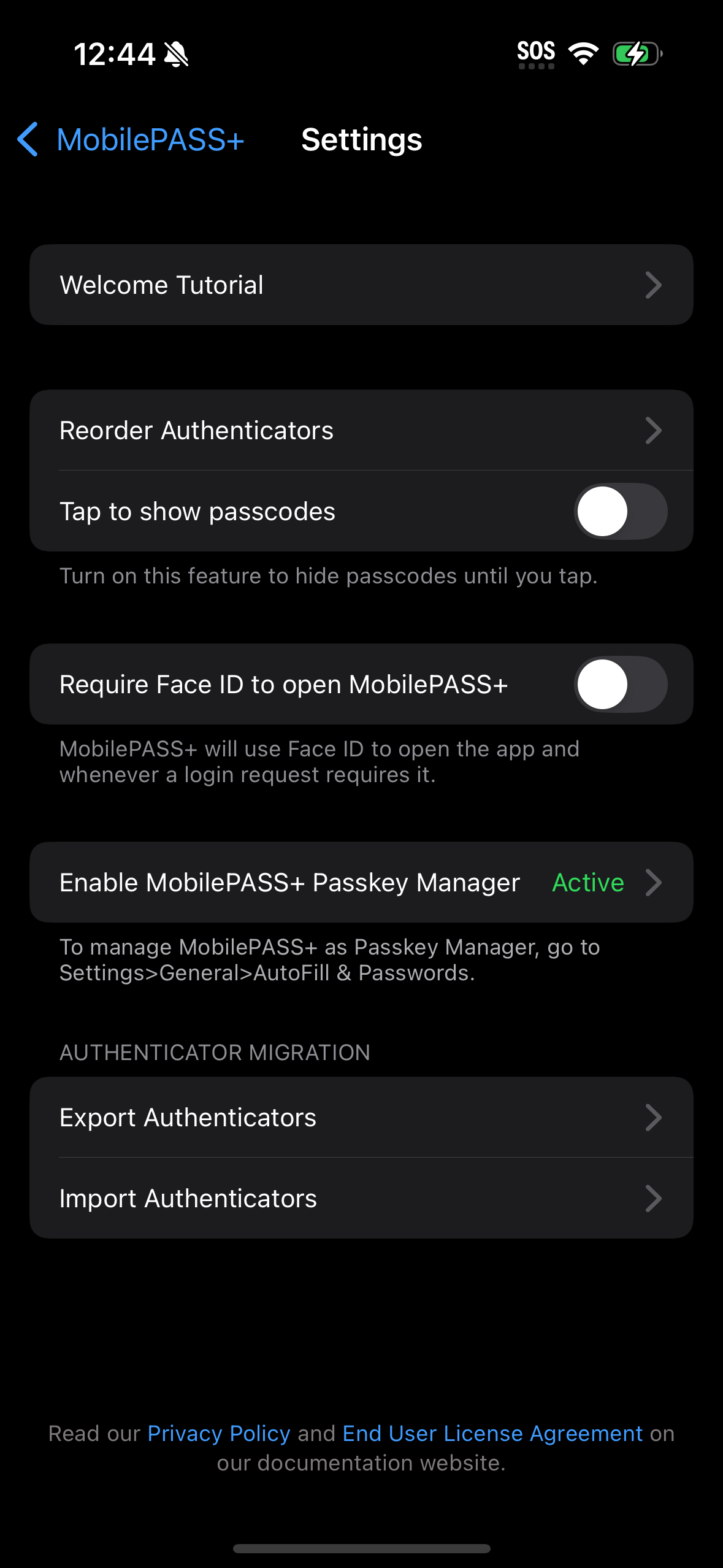Open Welcome Tutorial
This screenshot has width=723, height=1568.
pos(161,284)
